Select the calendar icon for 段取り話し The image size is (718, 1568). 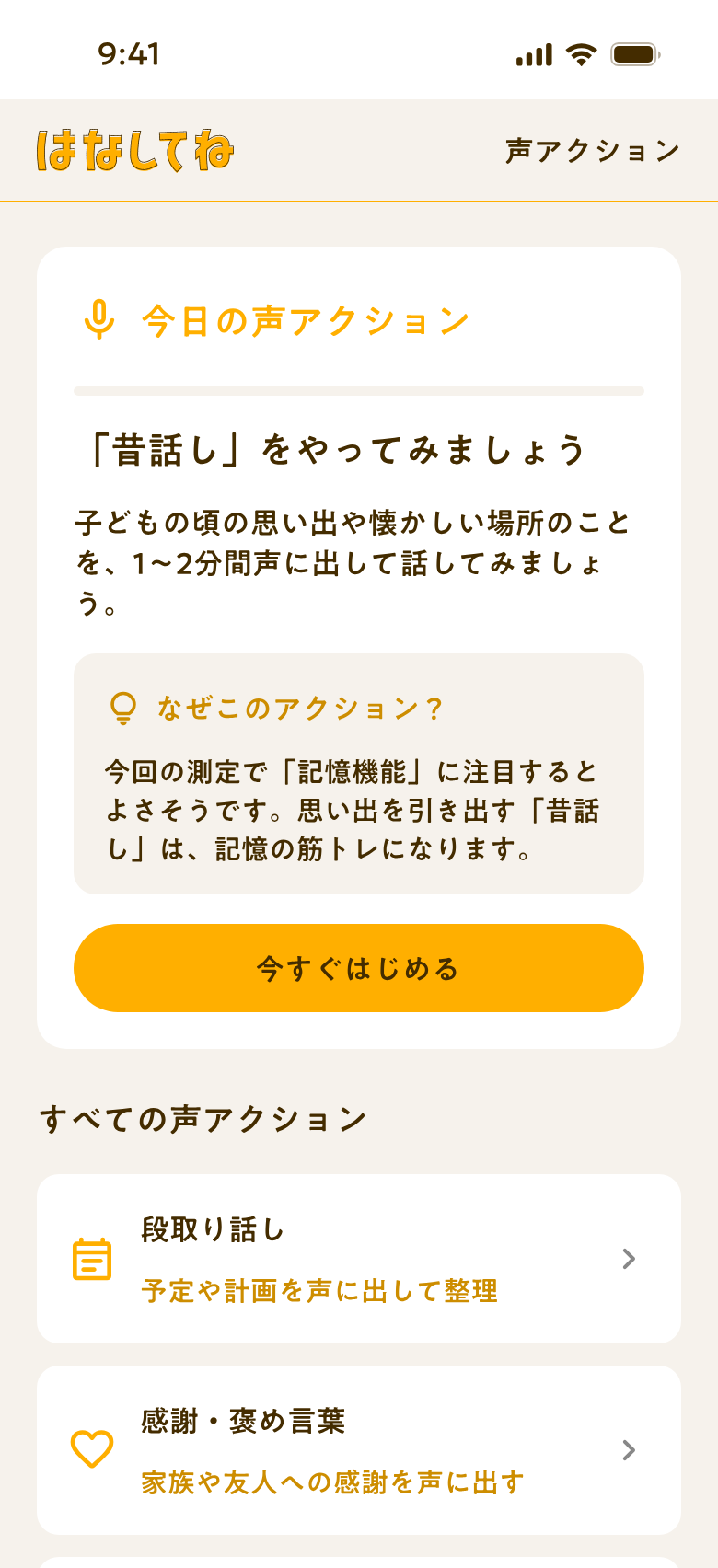(93, 1257)
